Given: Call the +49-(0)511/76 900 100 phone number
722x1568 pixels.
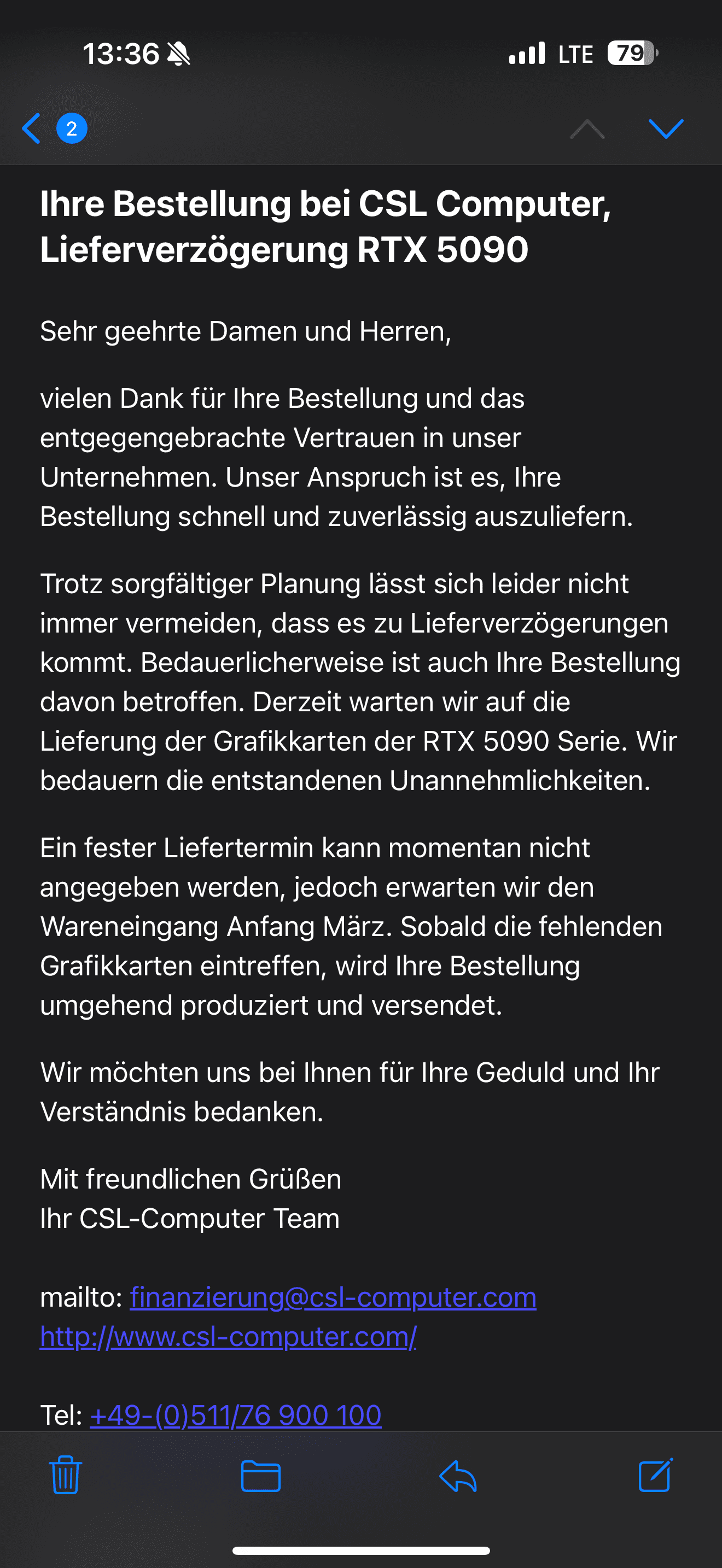Looking at the screenshot, I should pyautogui.click(x=236, y=1414).
